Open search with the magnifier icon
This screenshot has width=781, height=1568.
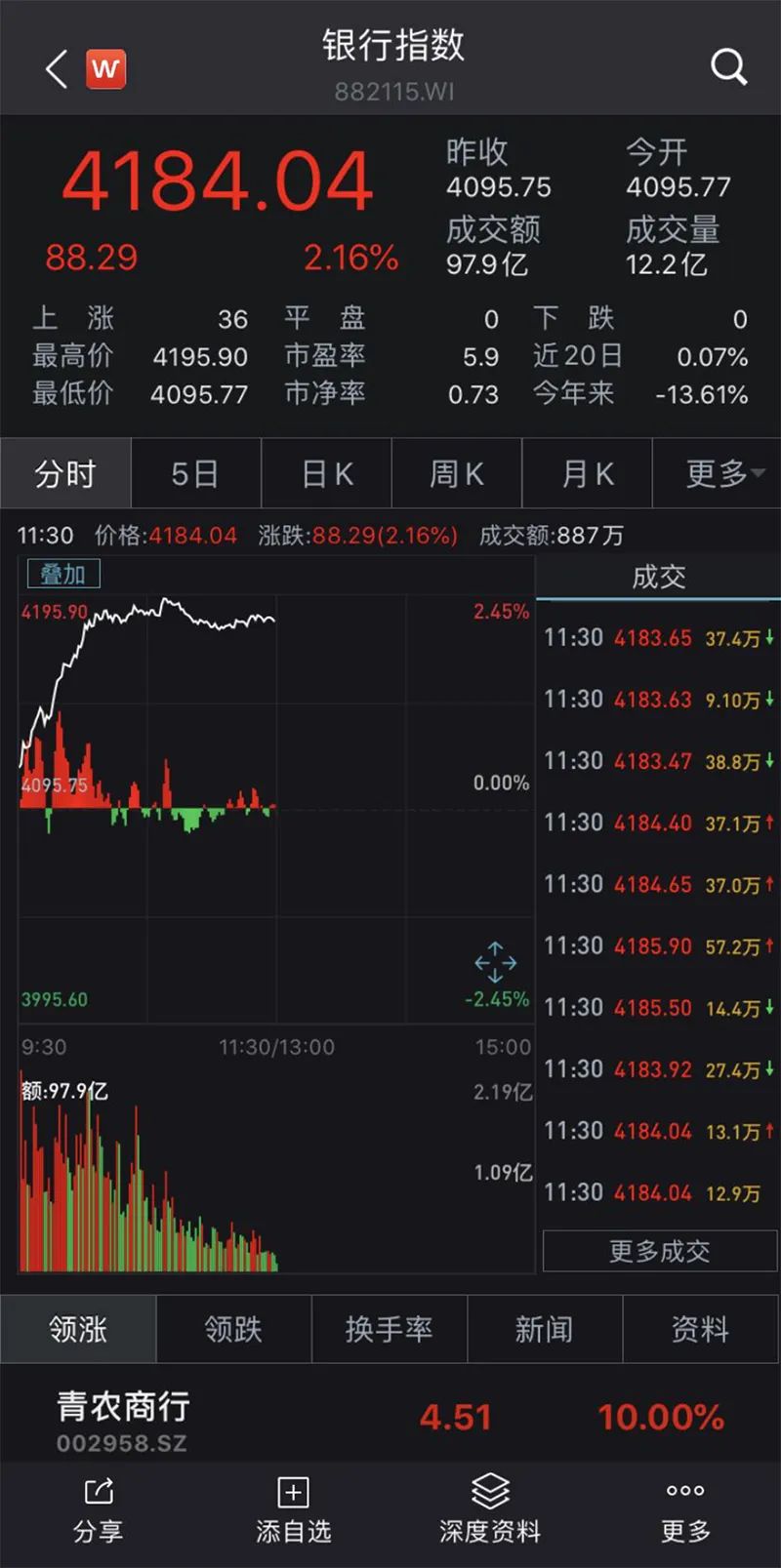pyautogui.click(x=728, y=67)
